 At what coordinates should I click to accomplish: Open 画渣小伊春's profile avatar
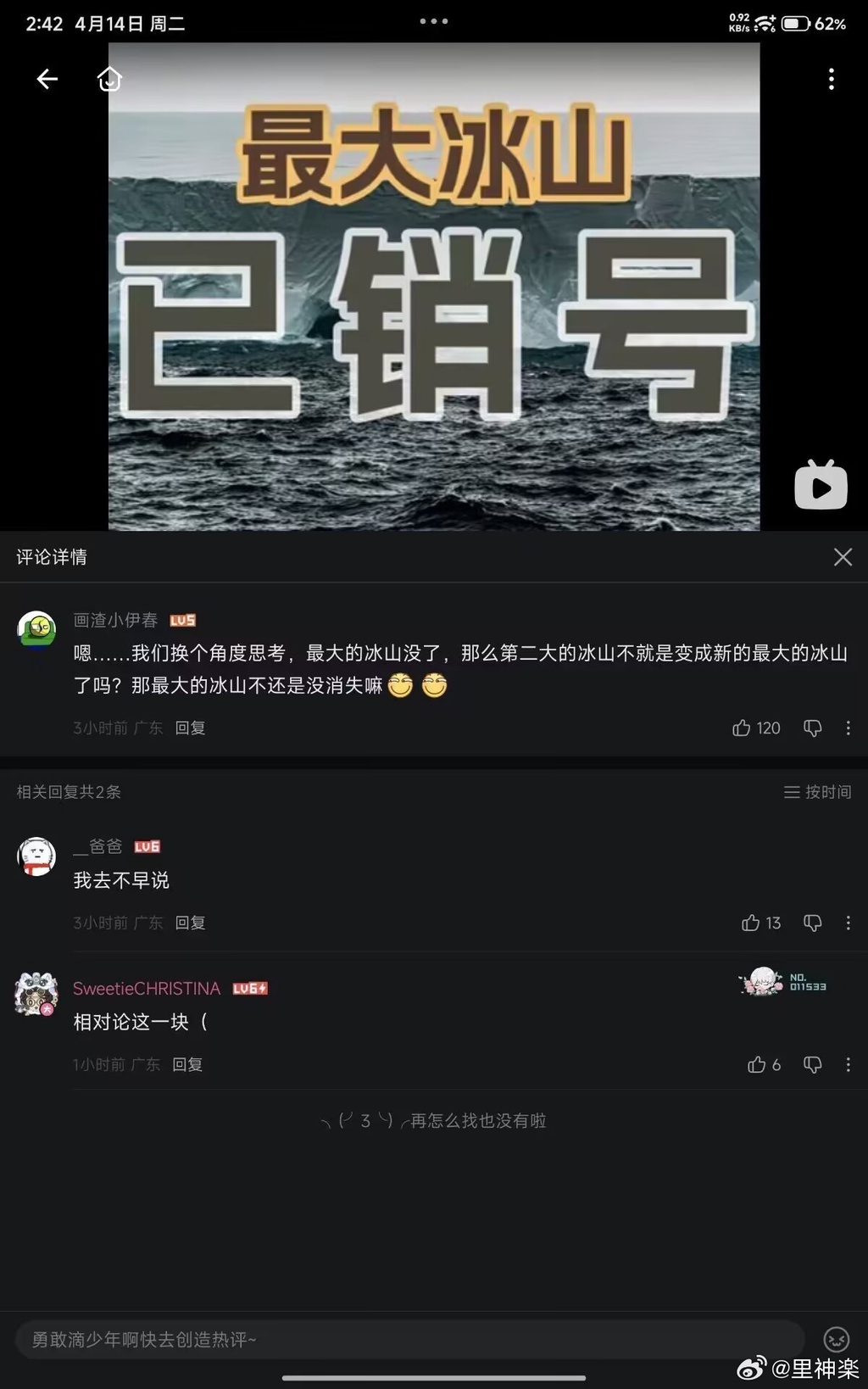36,629
